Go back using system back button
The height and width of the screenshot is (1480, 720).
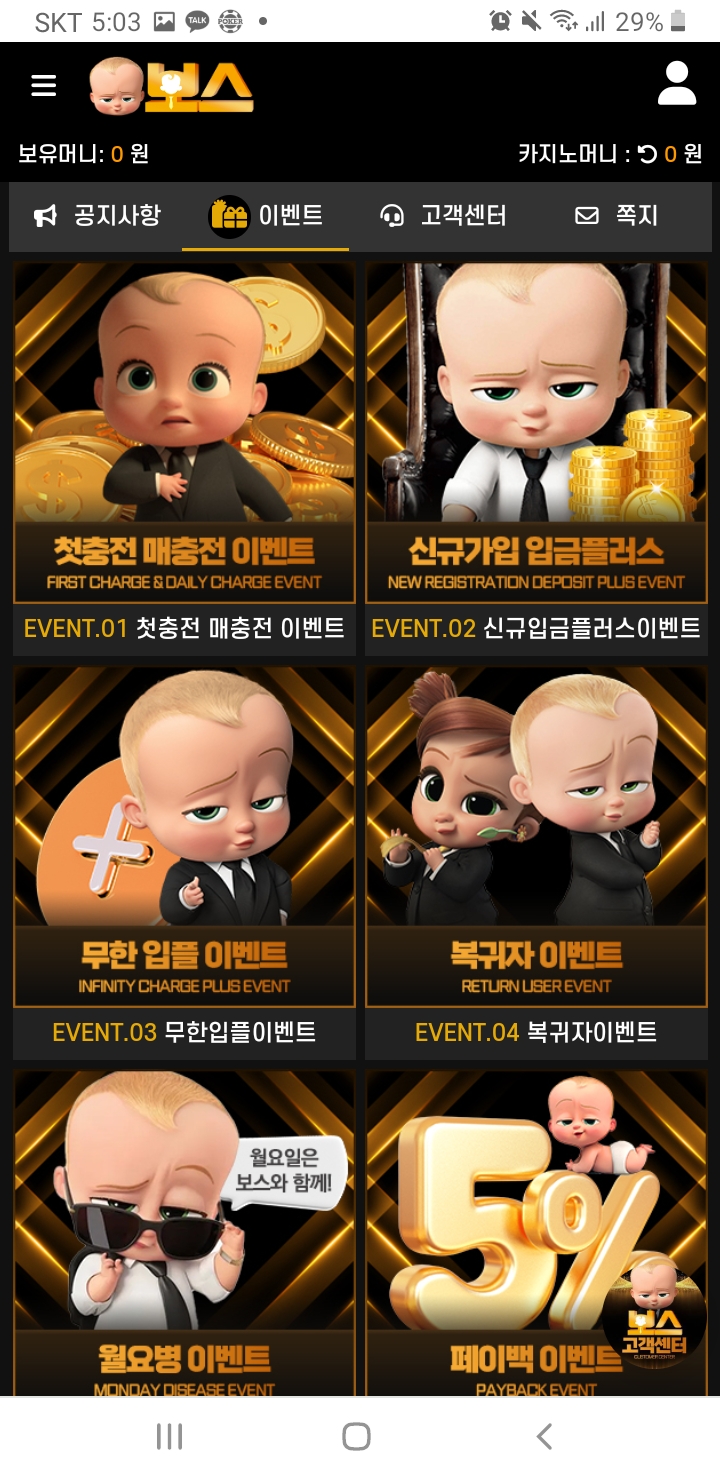pos(544,1437)
